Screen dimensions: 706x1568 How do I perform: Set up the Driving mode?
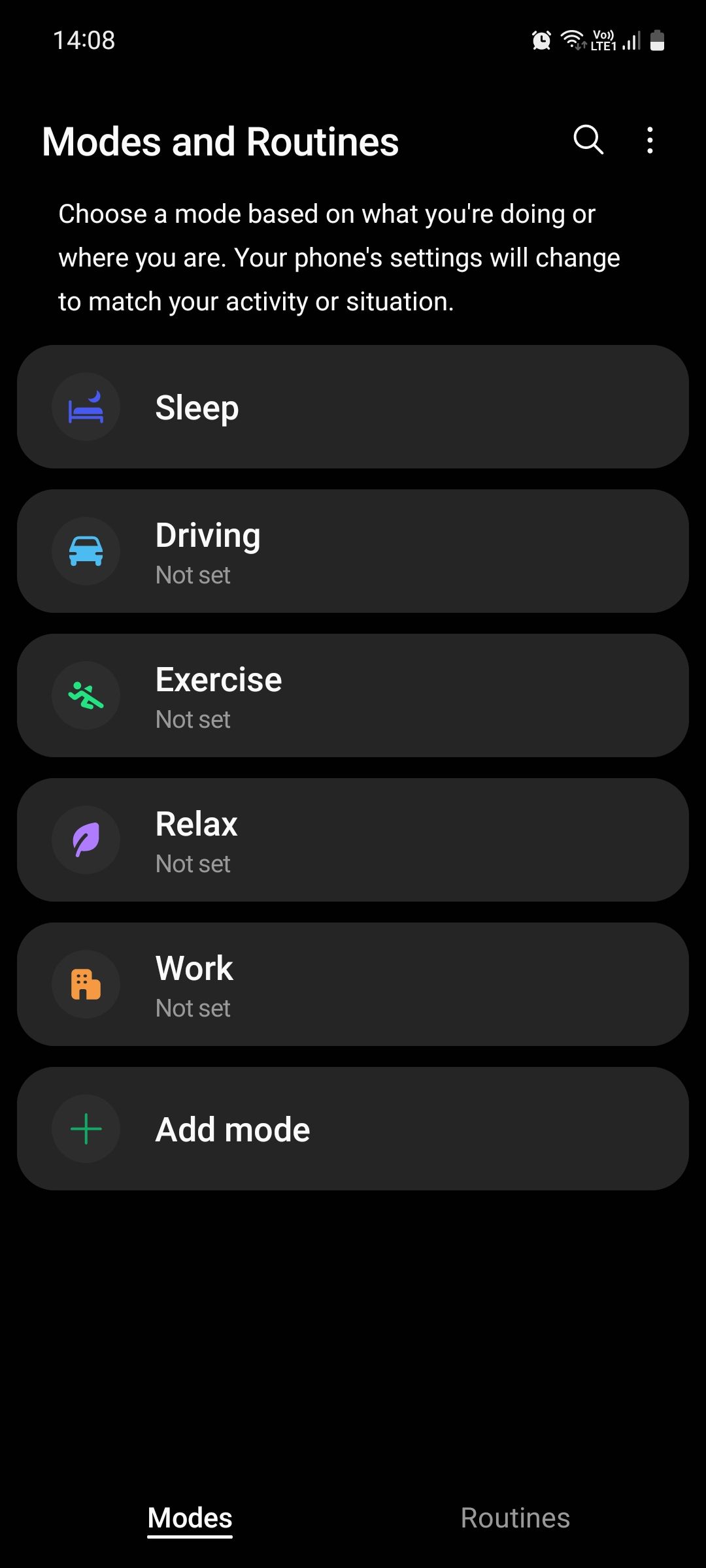click(353, 551)
